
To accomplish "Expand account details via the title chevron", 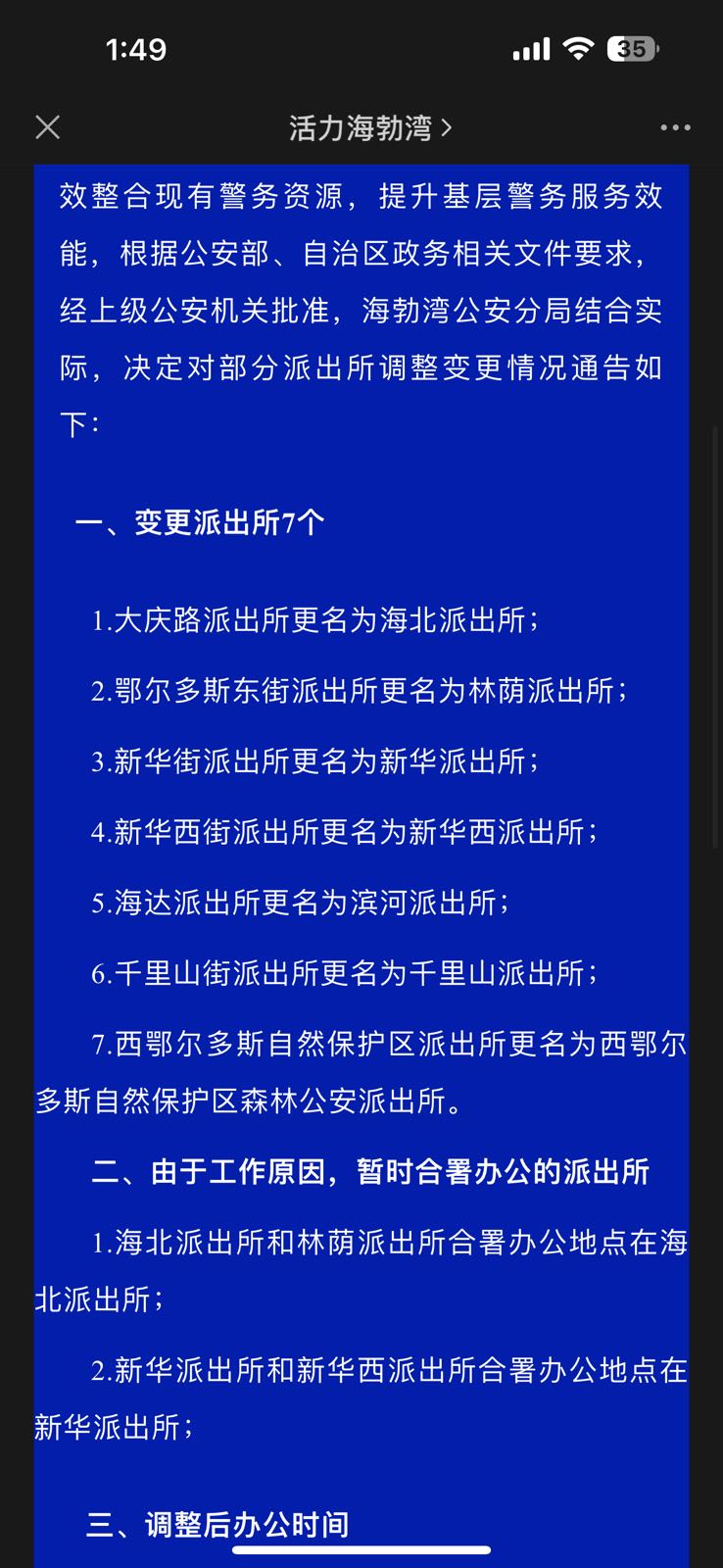I will click(x=449, y=127).
